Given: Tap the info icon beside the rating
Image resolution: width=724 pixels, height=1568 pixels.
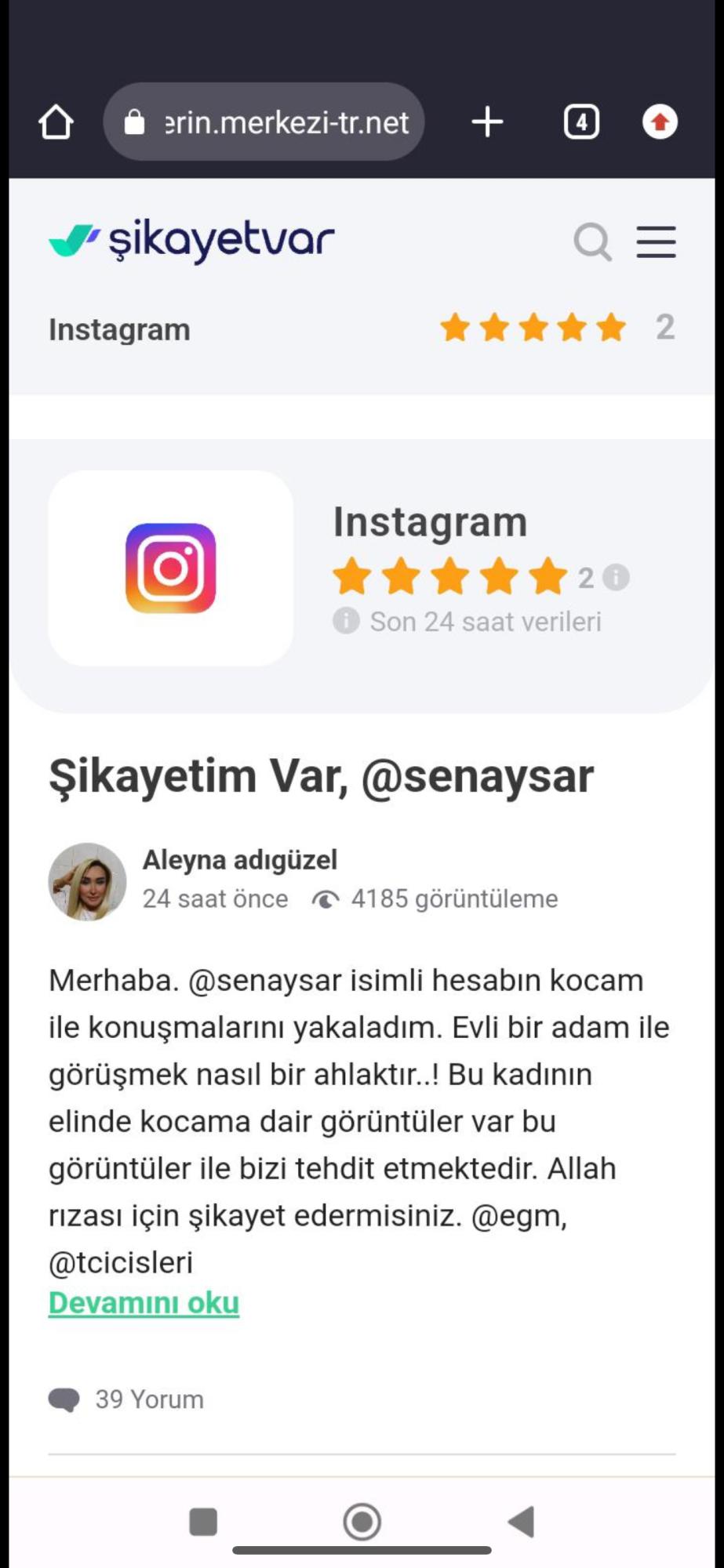Looking at the screenshot, I should point(616,578).
